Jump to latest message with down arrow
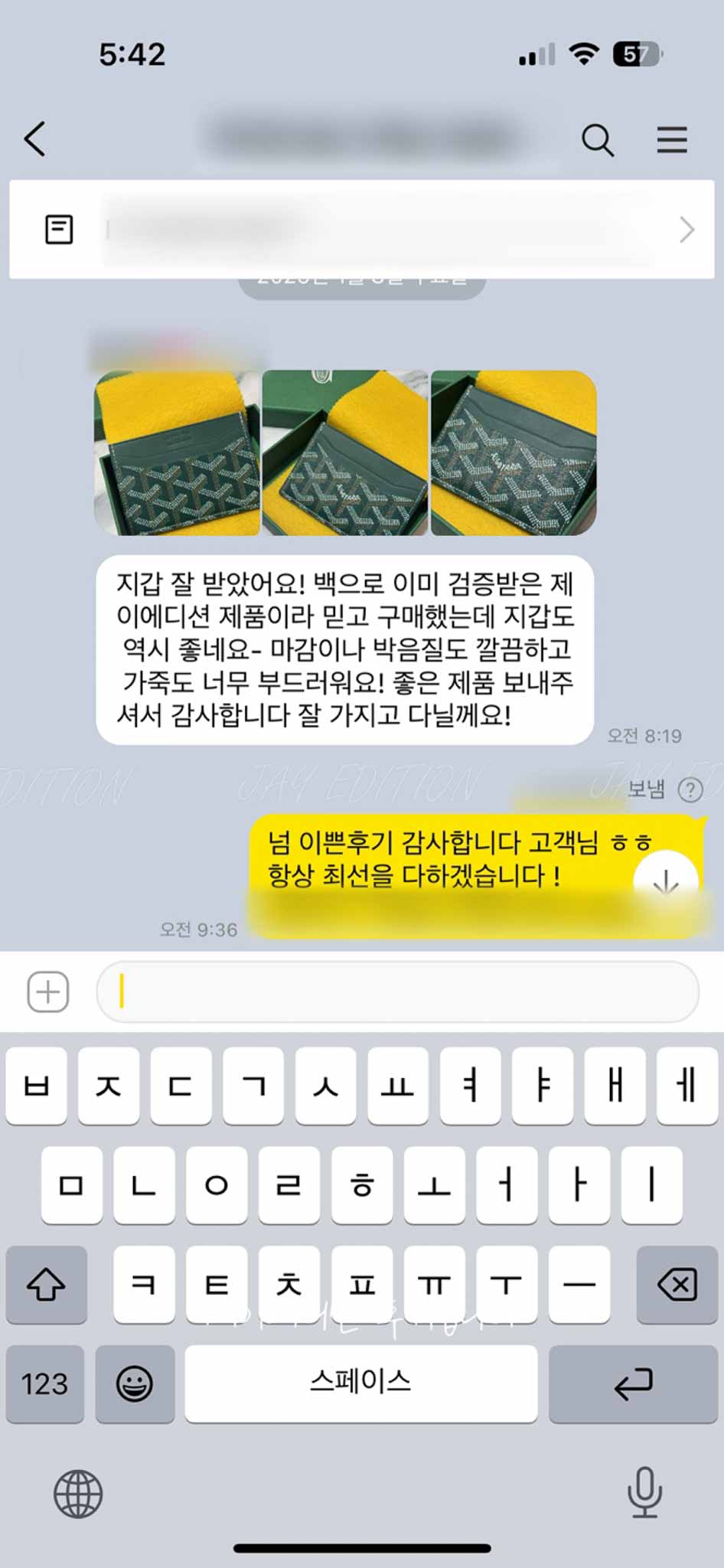Viewport: 724px width, 1568px height. pyautogui.click(x=665, y=882)
